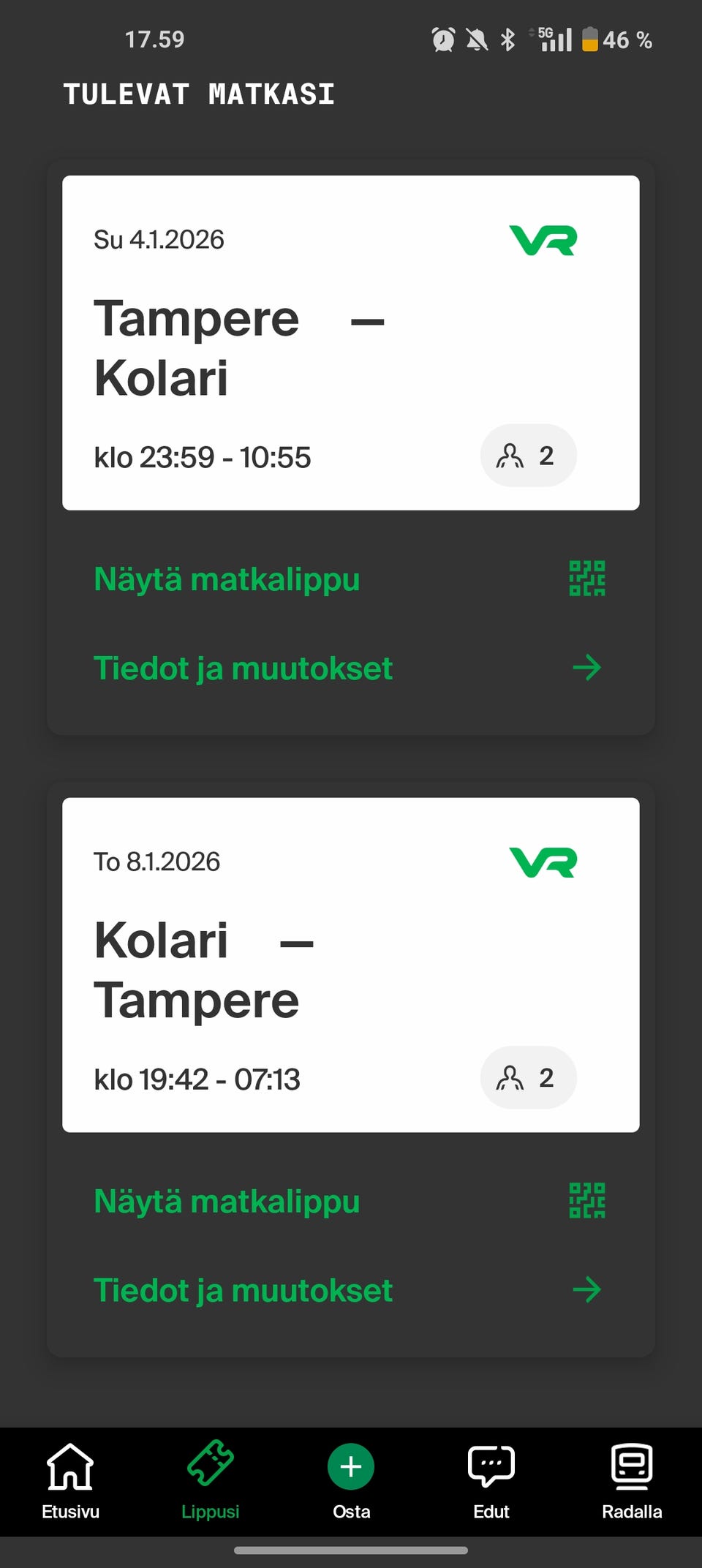Open the QR code icon on the Kolari–Tampere ticket
702x1568 pixels.
click(586, 1199)
